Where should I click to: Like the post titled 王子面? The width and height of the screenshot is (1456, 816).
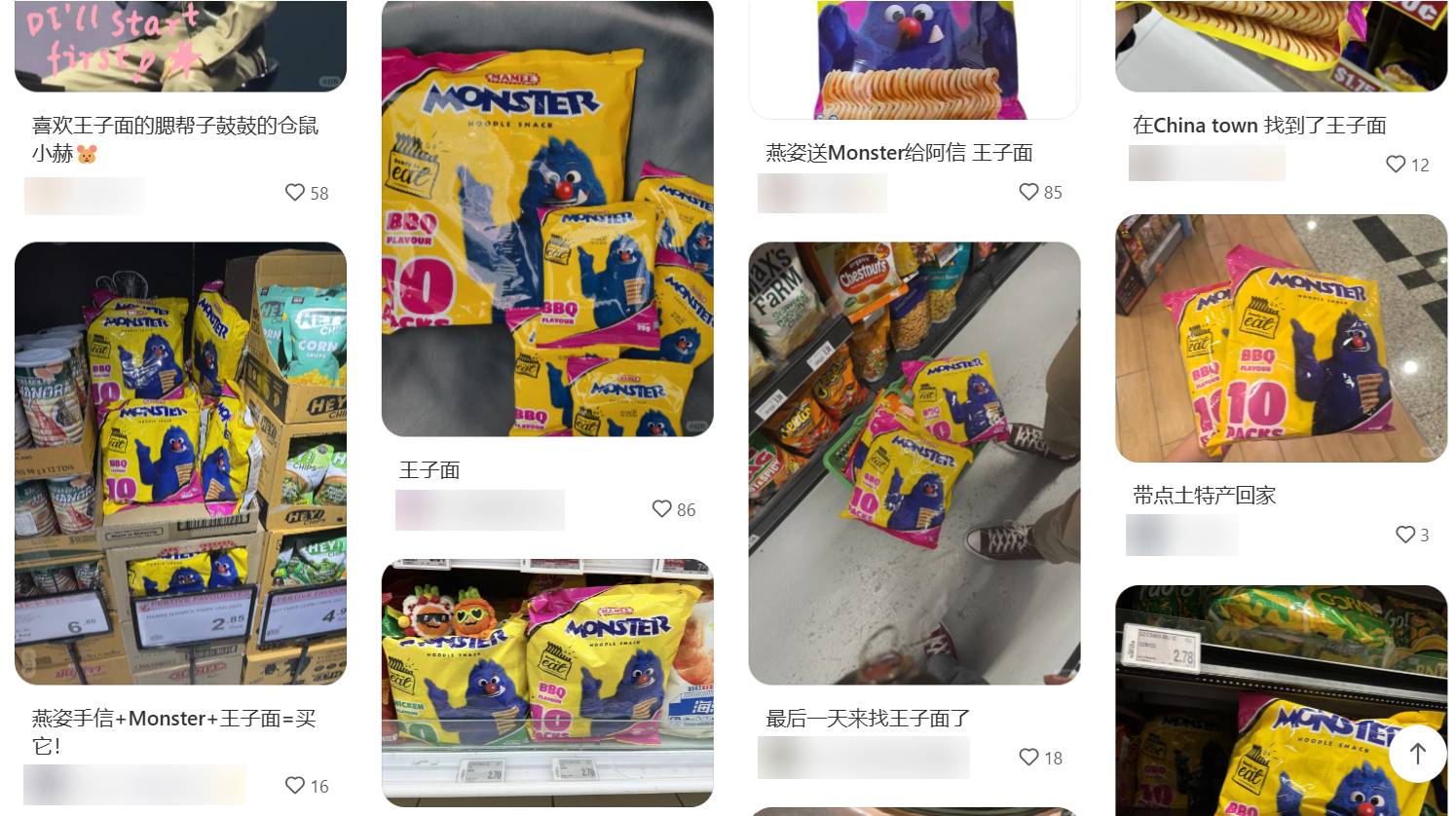point(662,509)
